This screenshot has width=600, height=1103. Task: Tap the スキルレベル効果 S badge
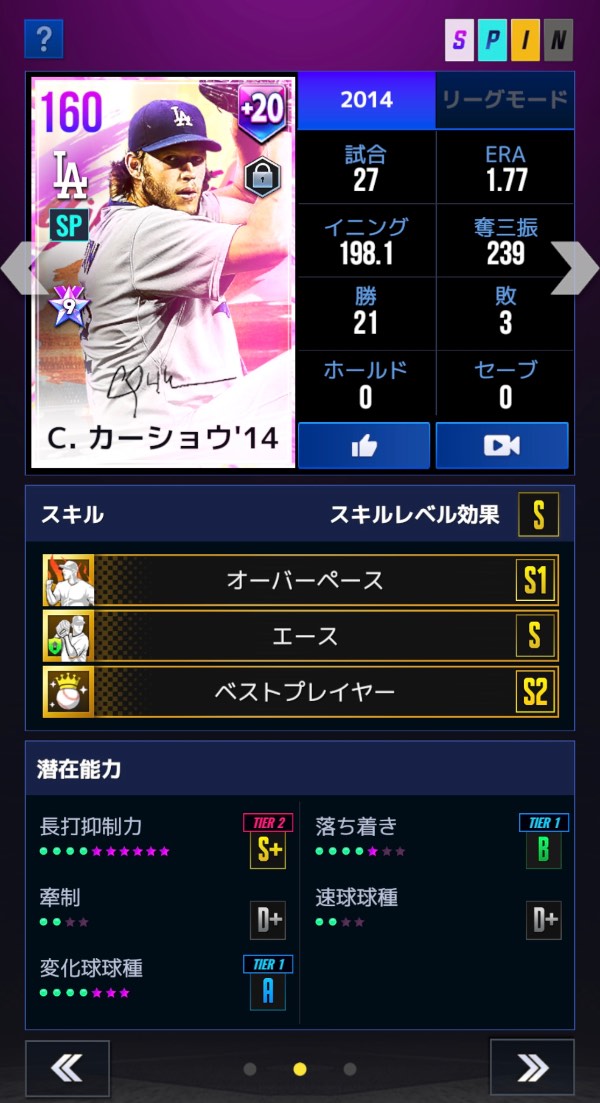(x=538, y=515)
